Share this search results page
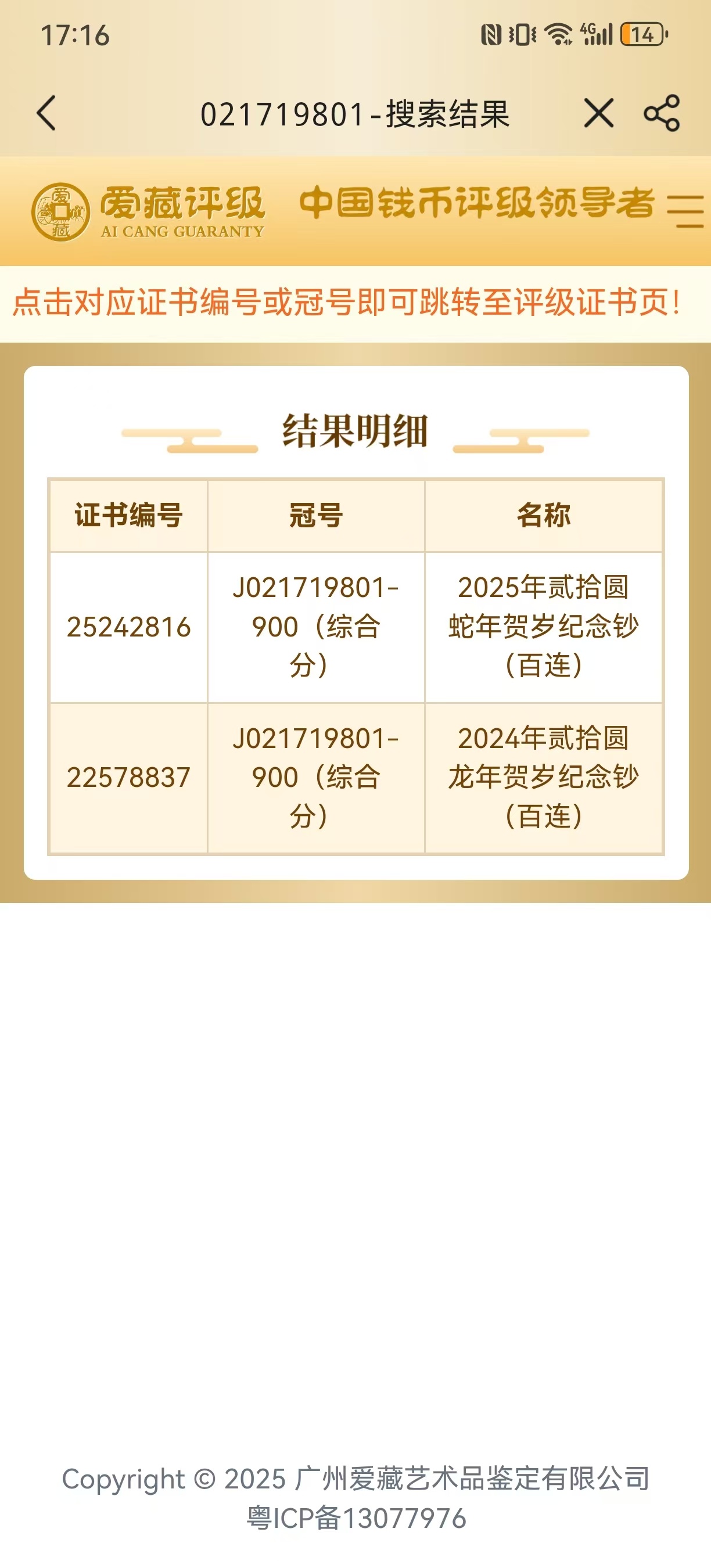 [662, 113]
